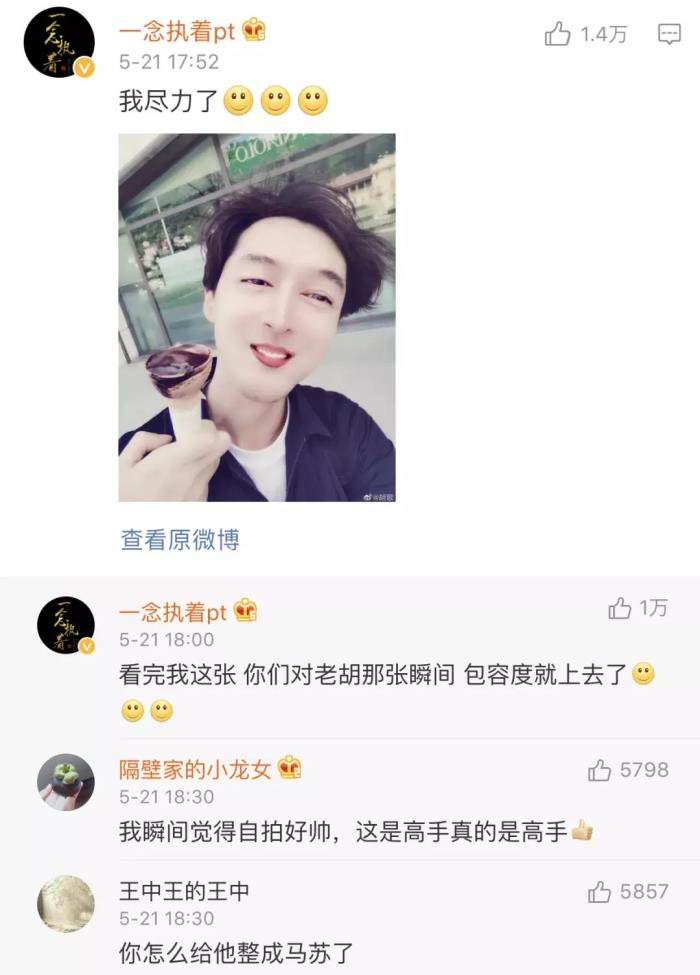The height and width of the screenshot is (975, 700).
Task: Open the 一念执着pt username on the 18:00 comment
Action: [x=173, y=612]
